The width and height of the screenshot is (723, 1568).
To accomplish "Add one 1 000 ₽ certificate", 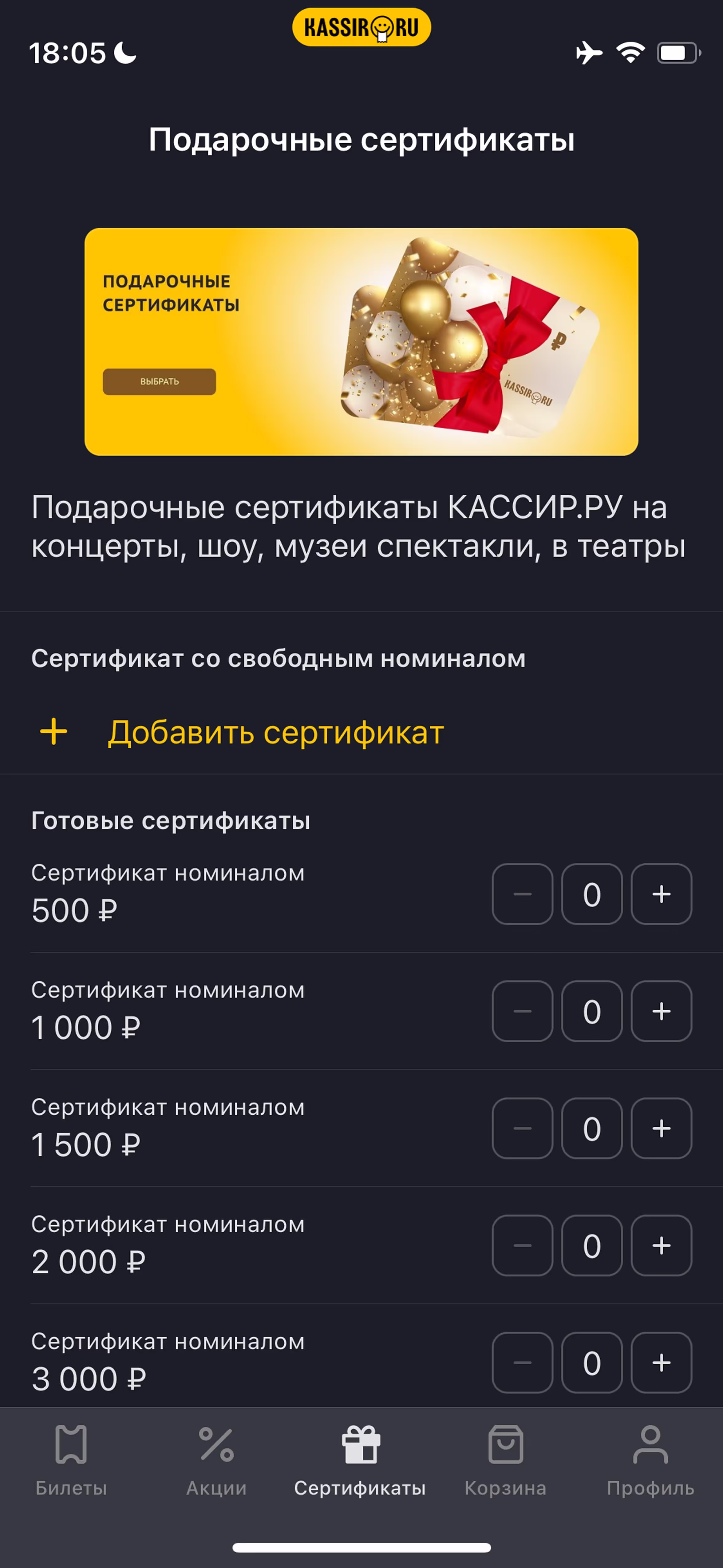I will [x=661, y=1011].
